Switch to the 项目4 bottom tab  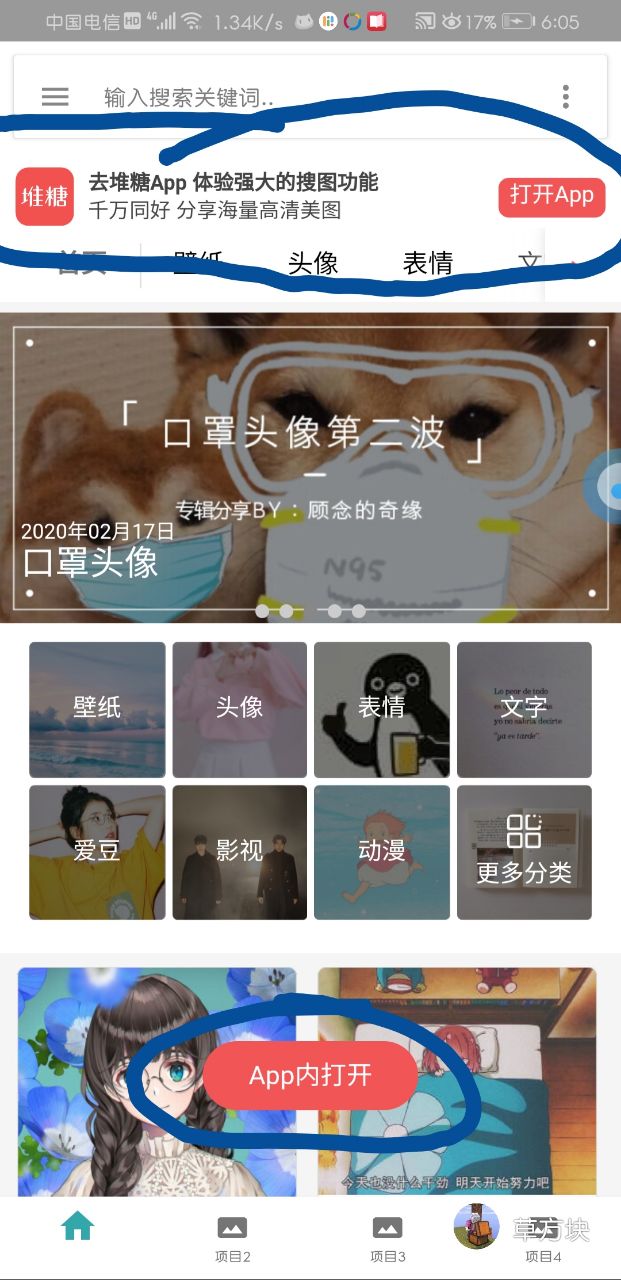[x=543, y=1238]
